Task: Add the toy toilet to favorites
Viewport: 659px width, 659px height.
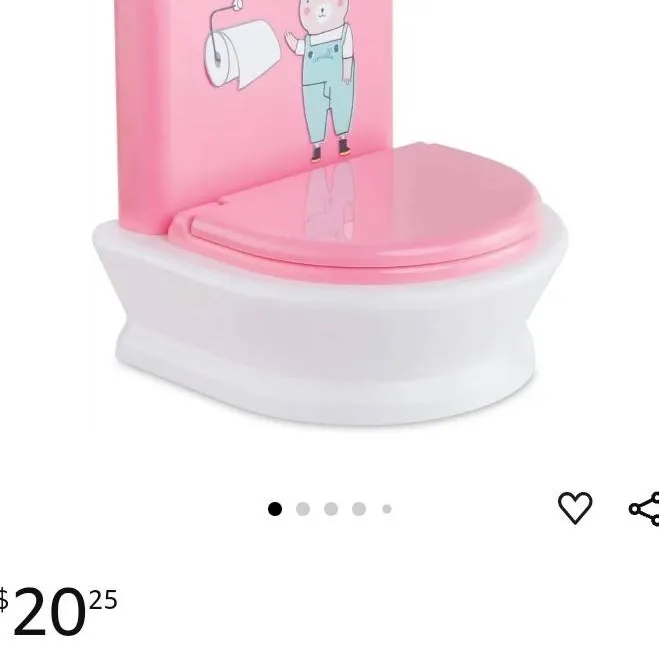Action: coord(575,508)
